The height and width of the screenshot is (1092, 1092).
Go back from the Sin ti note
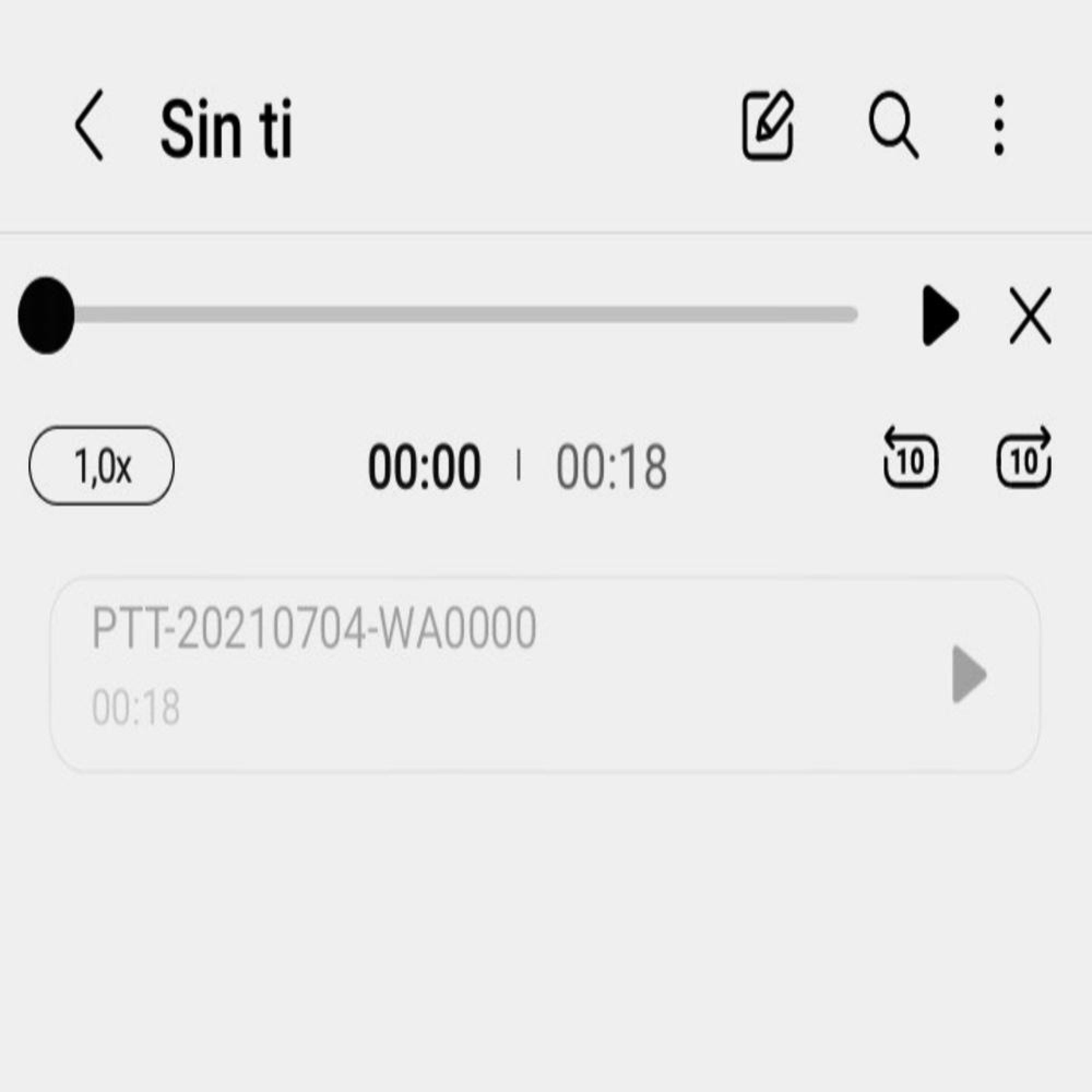point(89,125)
